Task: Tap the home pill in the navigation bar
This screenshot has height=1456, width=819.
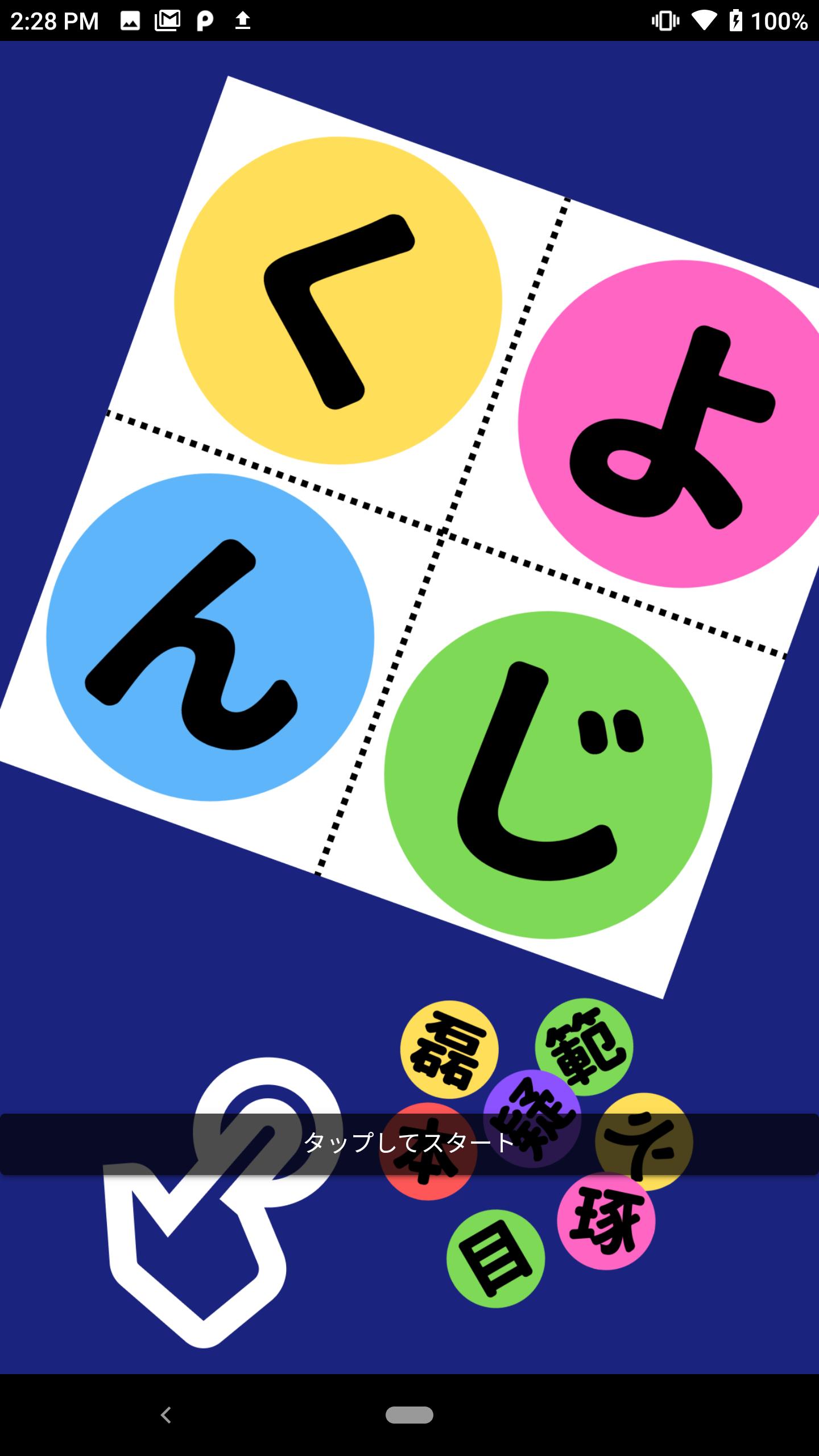Action: tap(409, 1414)
